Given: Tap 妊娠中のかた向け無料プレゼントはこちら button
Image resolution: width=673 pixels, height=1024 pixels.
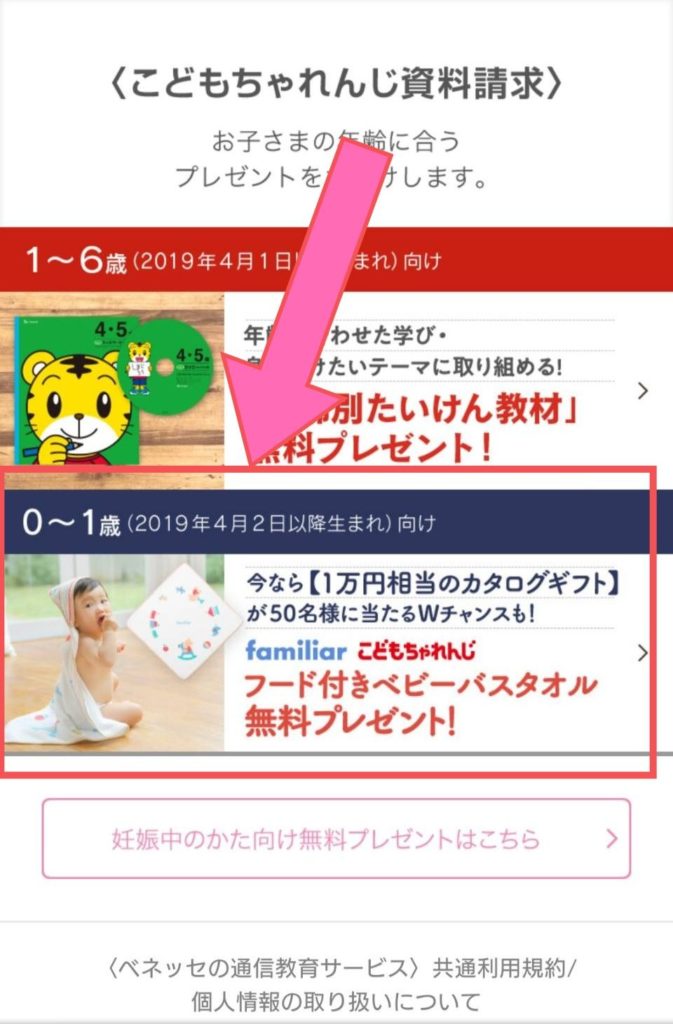Looking at the screenshot, I should tap(336, 838).
